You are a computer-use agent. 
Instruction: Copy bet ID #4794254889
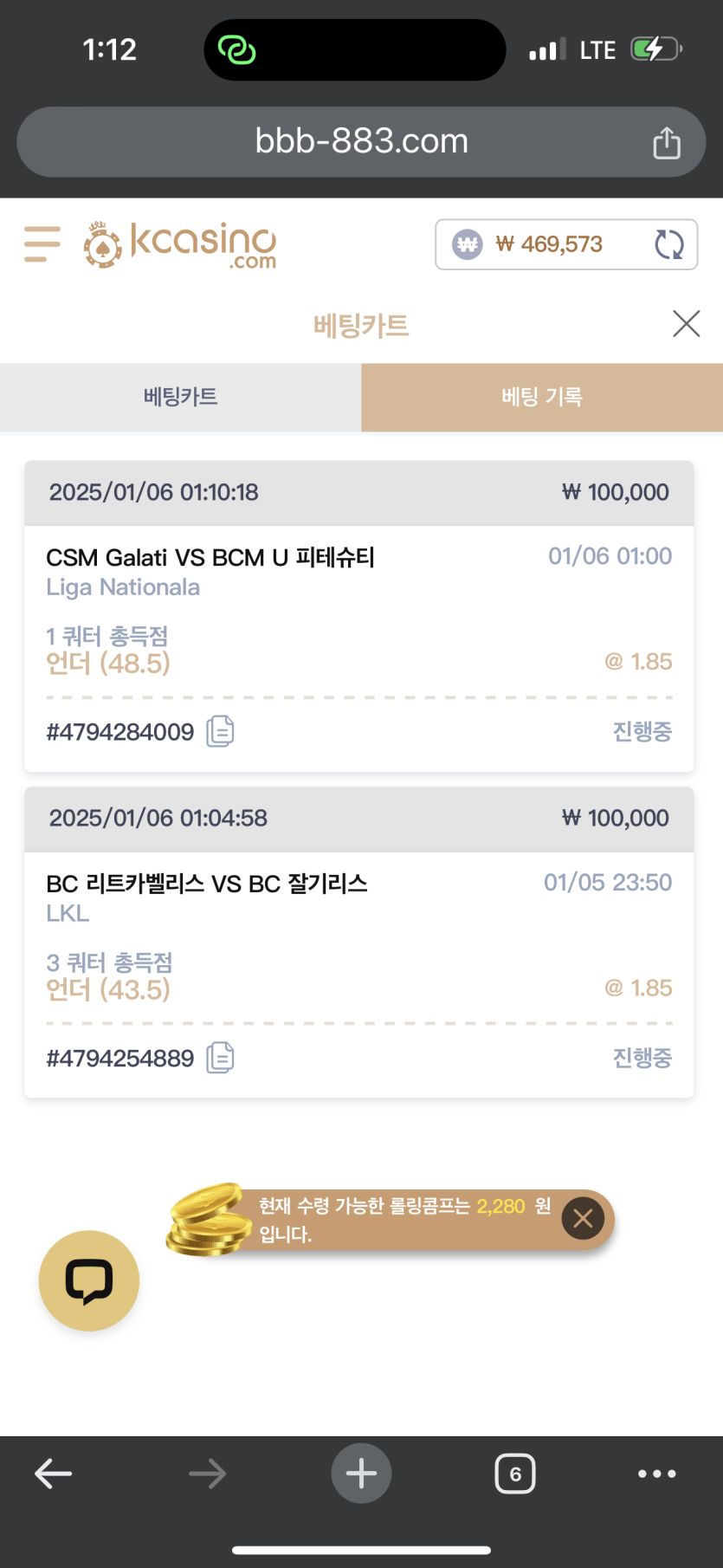pyautogui.click(x=220, y=1058)
